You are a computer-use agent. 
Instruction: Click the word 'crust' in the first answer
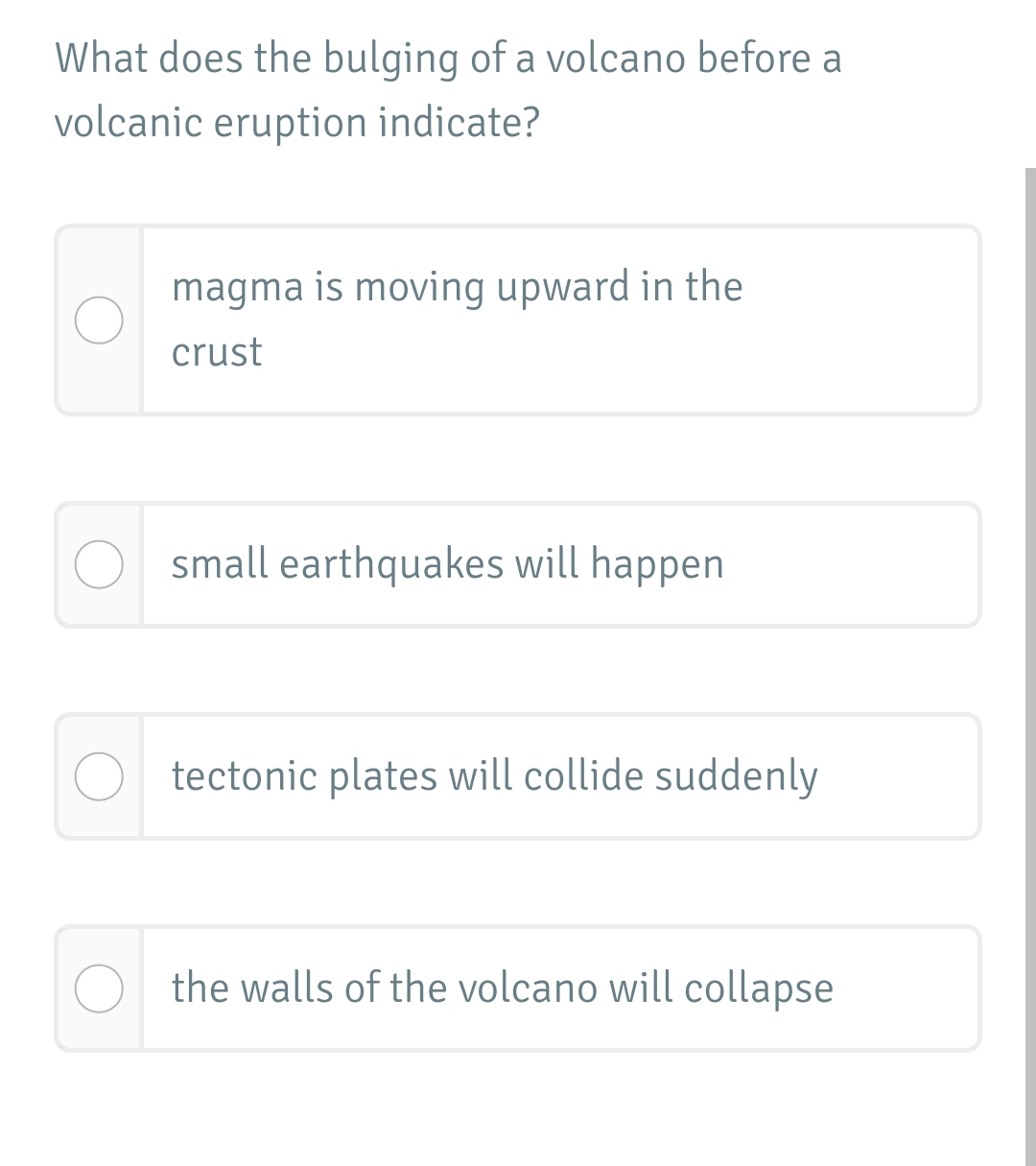click(216, 352)
